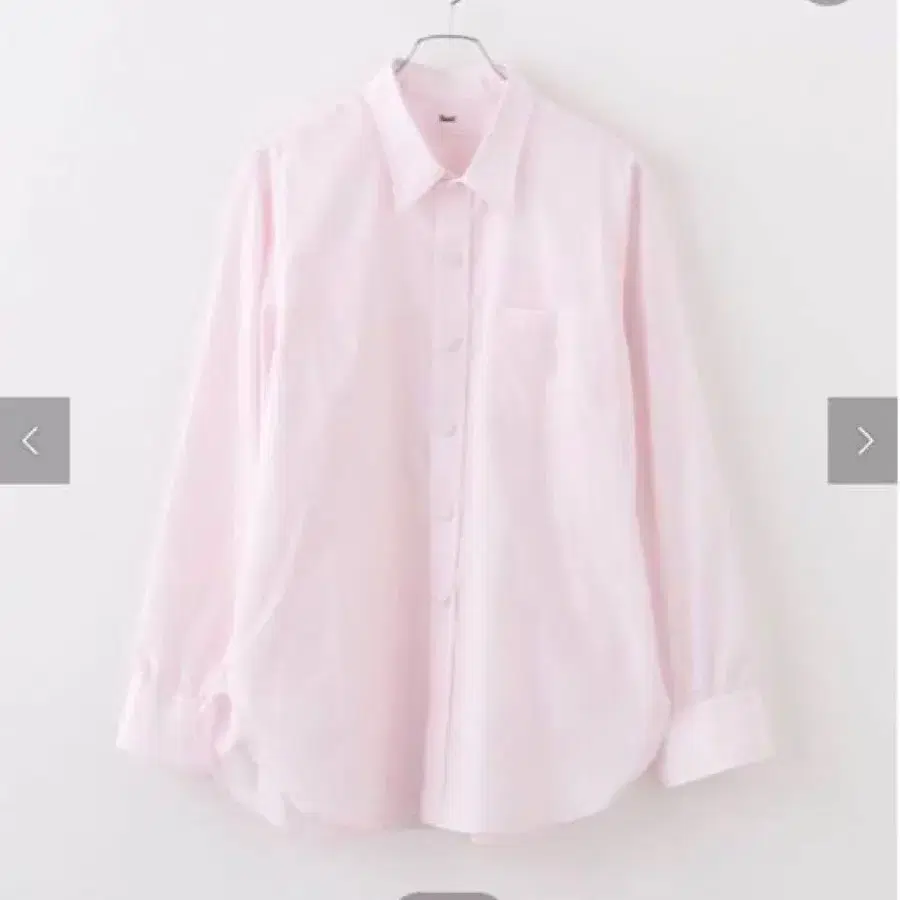This screenshot has width=900, height=900.
Task: Go to the previous product image
Action: pyautogui.click(x=33, y=441)
